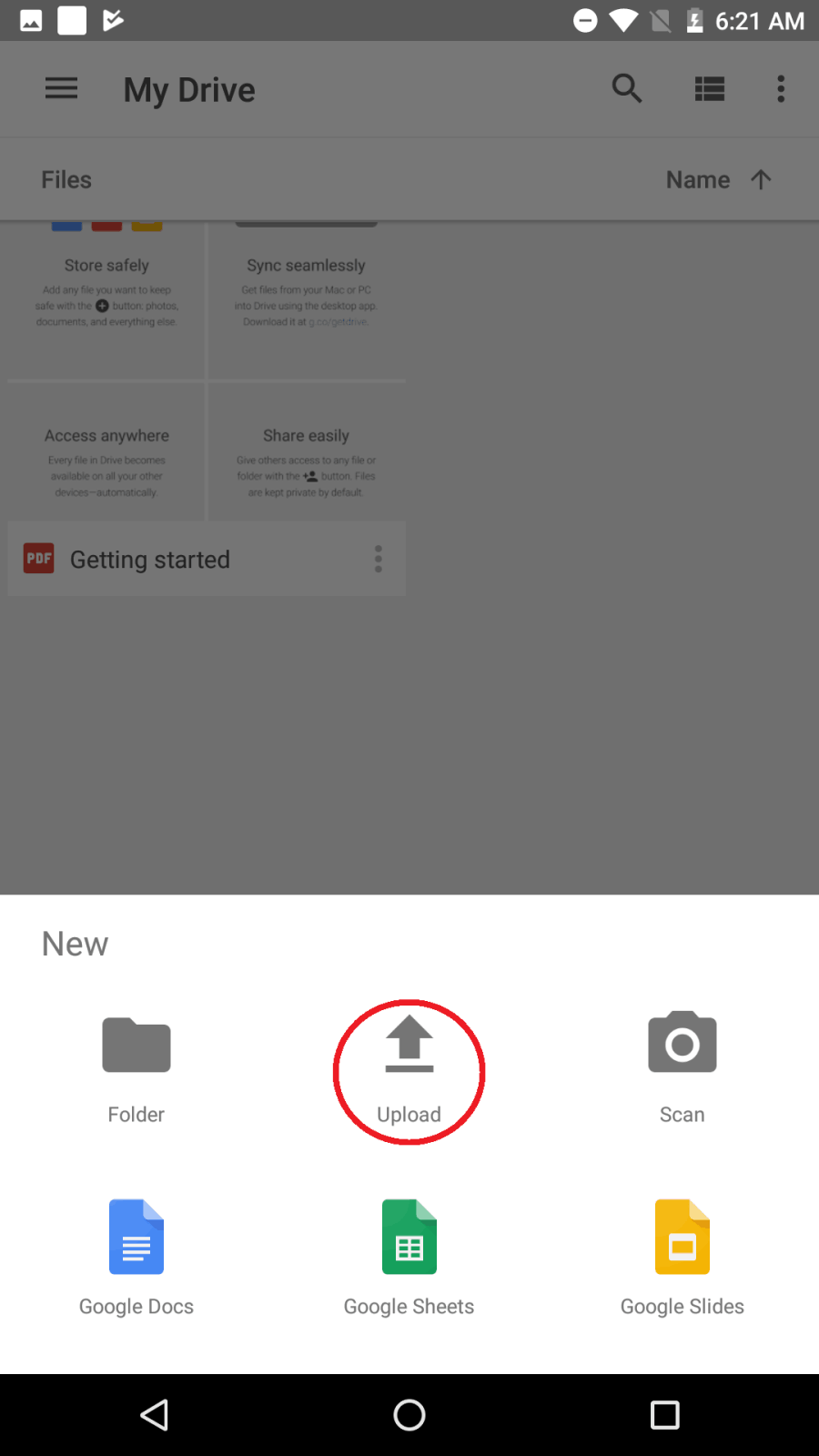Create a new Google Slides presentation
Image resolution: width=819 pixels, height=1456 pixels.
(x=682, y=1258)
